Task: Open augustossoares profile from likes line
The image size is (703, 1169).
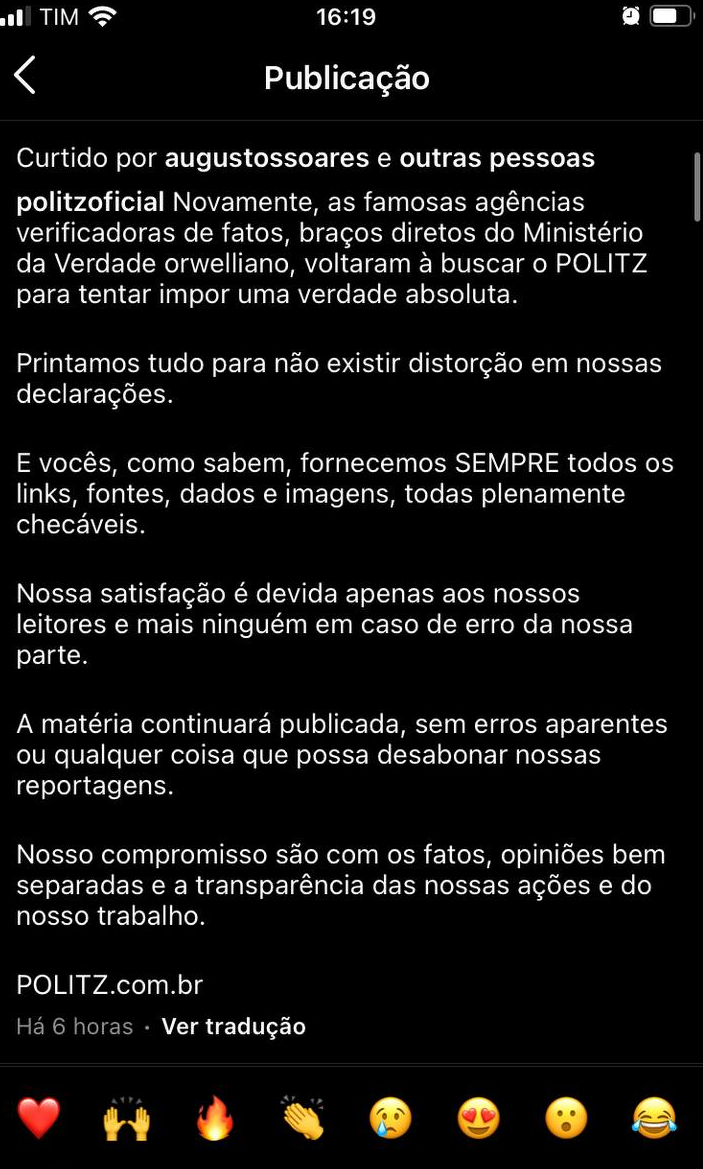Action: click(267, 159)
